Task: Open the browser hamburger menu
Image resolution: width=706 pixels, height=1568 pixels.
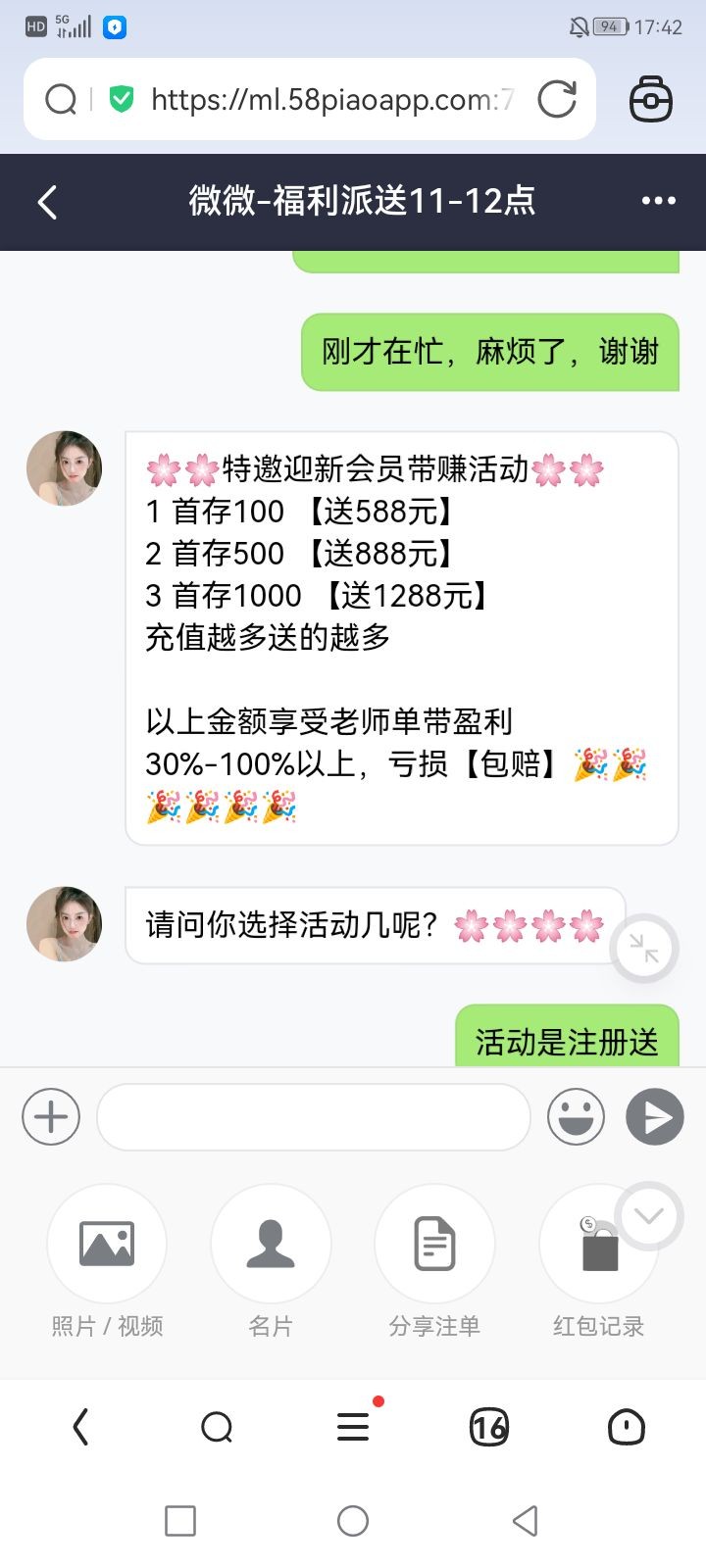Action: click(353, 1427)
